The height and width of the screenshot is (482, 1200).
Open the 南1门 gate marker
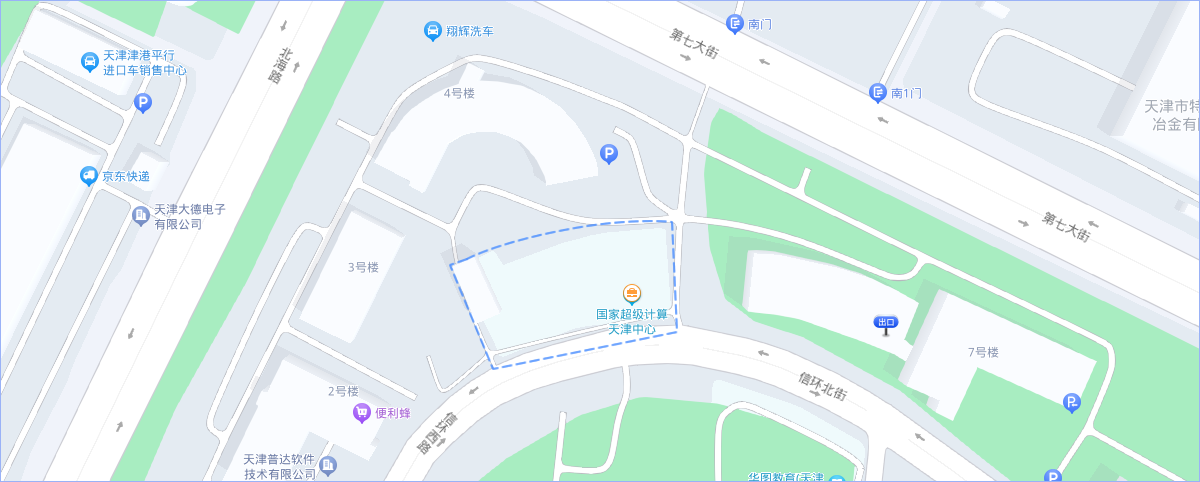pyautogui.click(x=878, y=93)
